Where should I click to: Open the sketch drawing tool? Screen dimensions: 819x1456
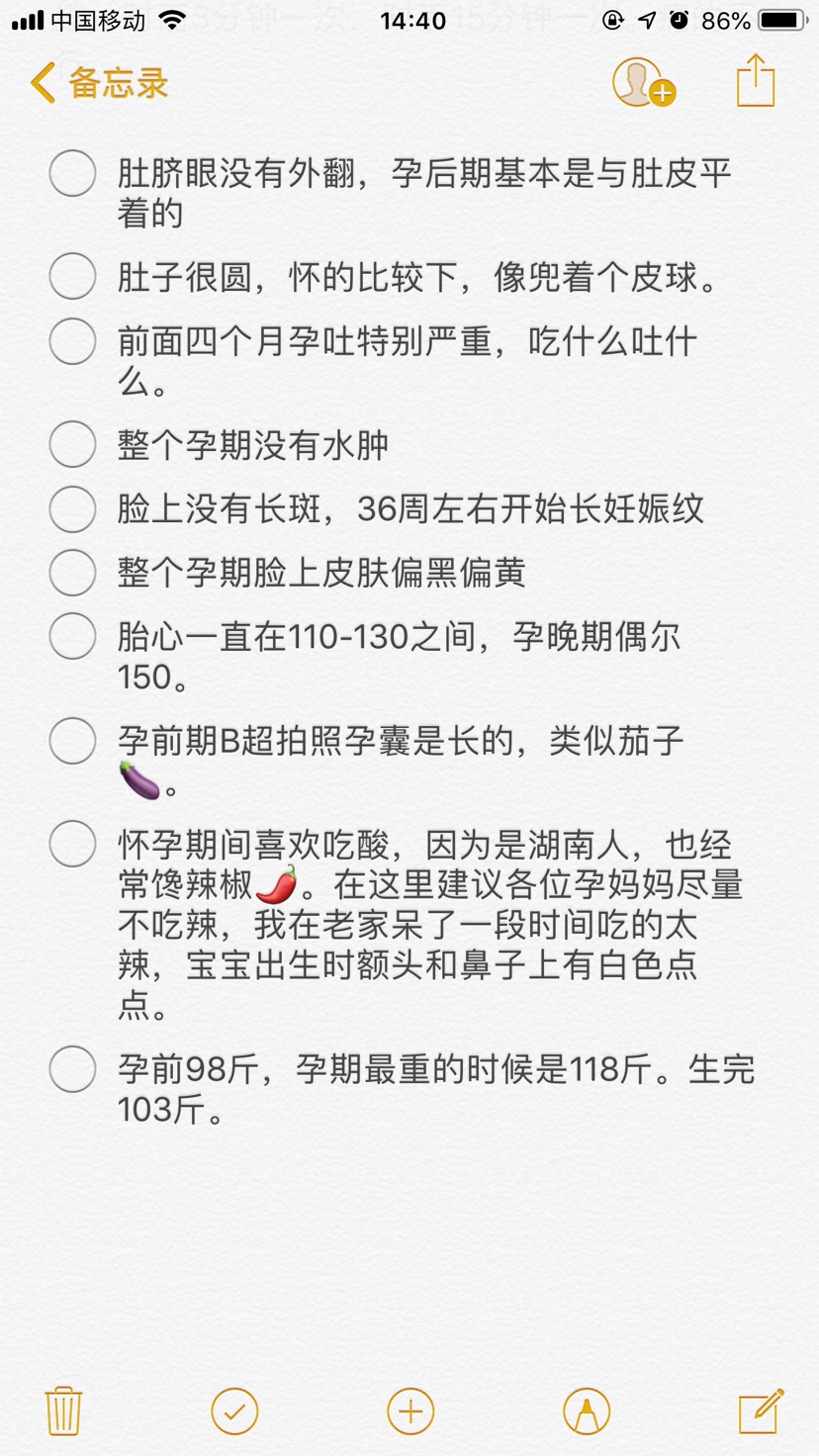(587, 1410)
